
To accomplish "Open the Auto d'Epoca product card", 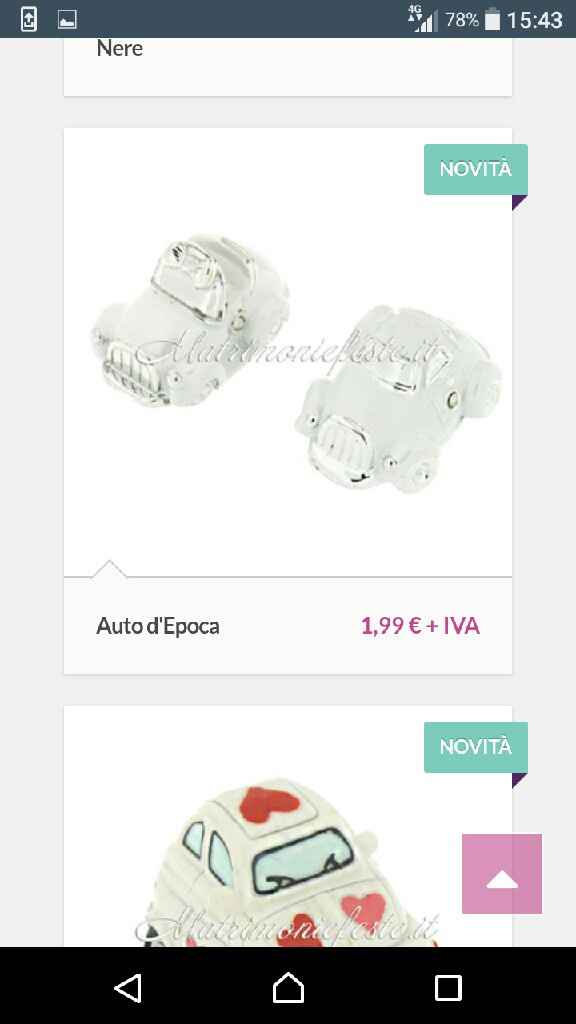I will click(287, 400).
